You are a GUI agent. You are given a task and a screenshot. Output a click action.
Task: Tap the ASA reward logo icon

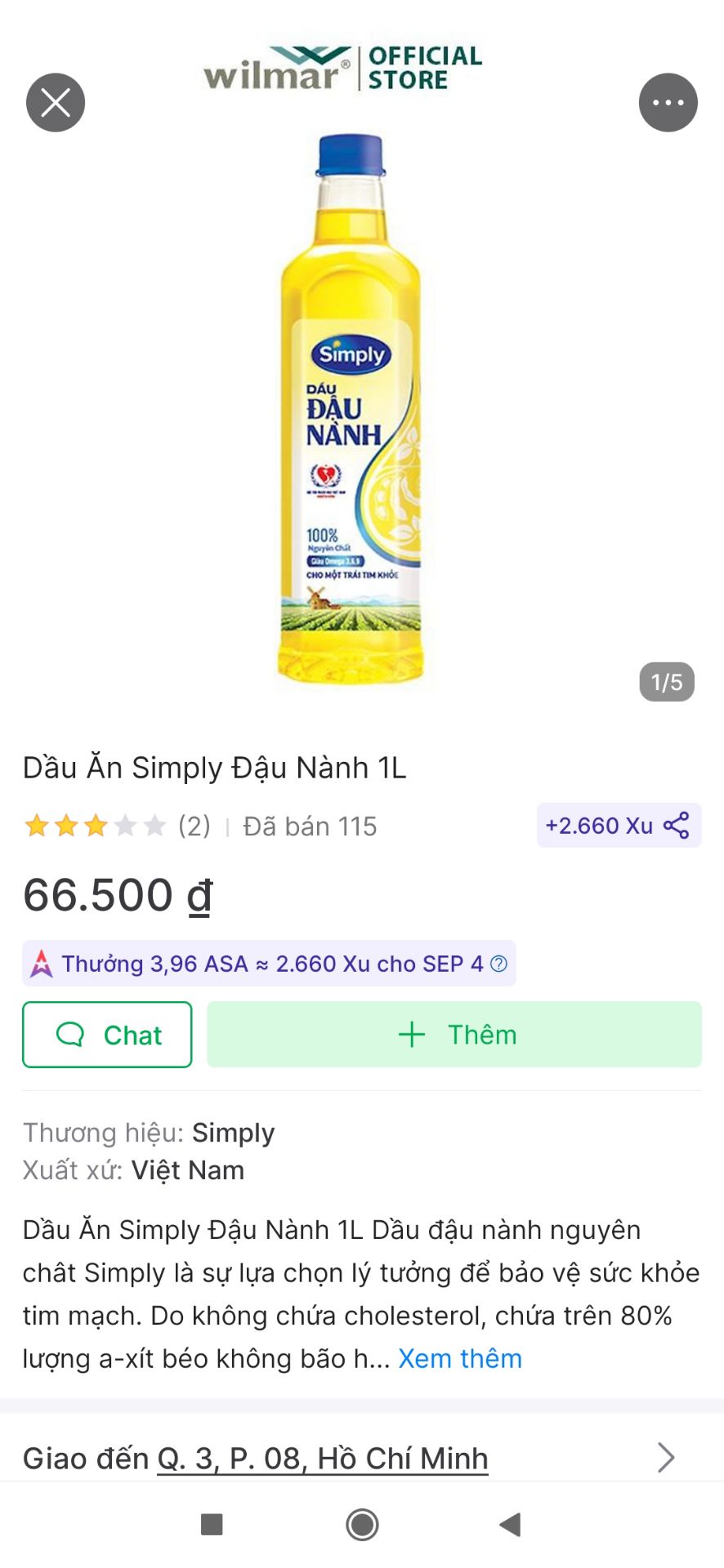[x=42, y=964]
